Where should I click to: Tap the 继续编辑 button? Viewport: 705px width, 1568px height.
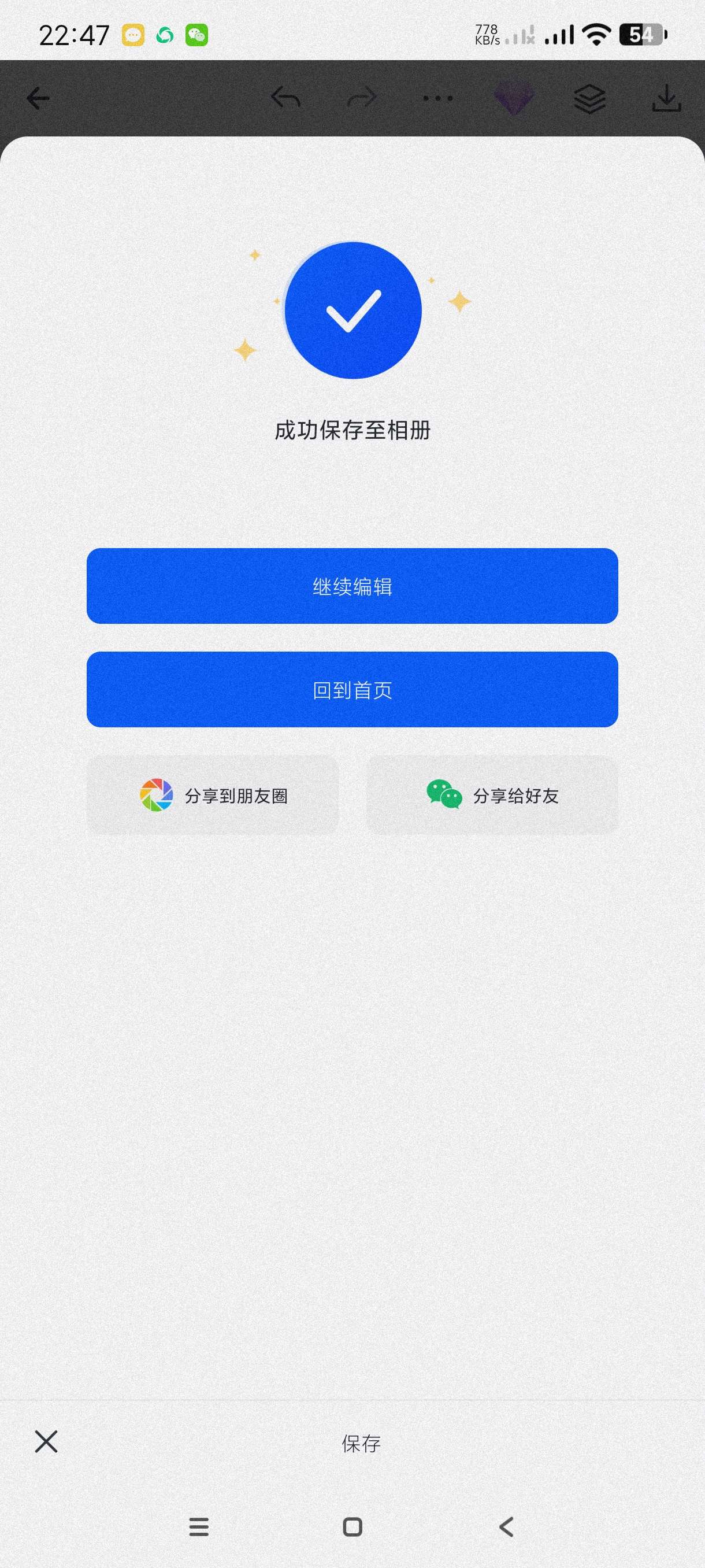point(352,586)
